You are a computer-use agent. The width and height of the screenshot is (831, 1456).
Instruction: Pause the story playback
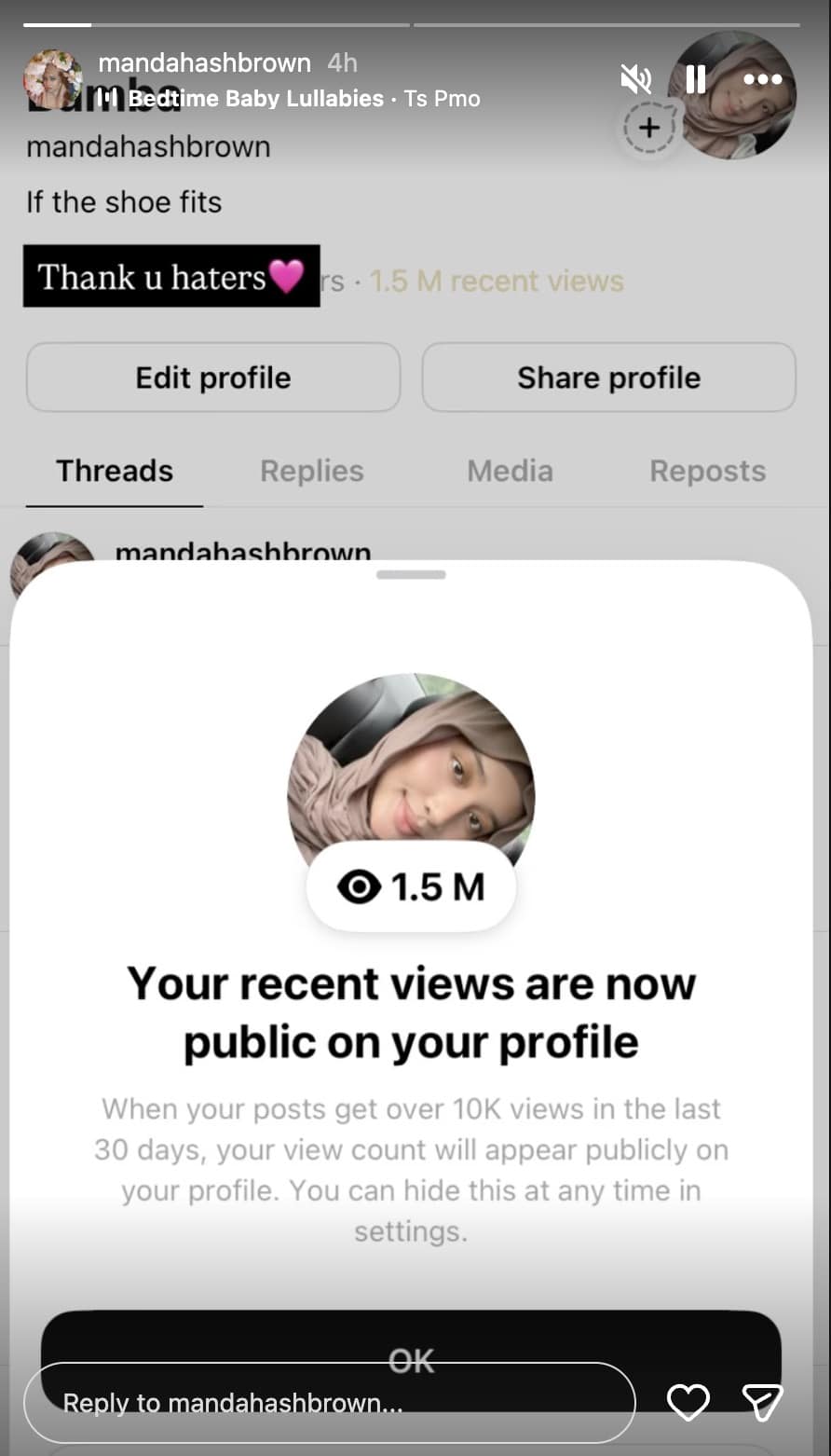(696, 80)
